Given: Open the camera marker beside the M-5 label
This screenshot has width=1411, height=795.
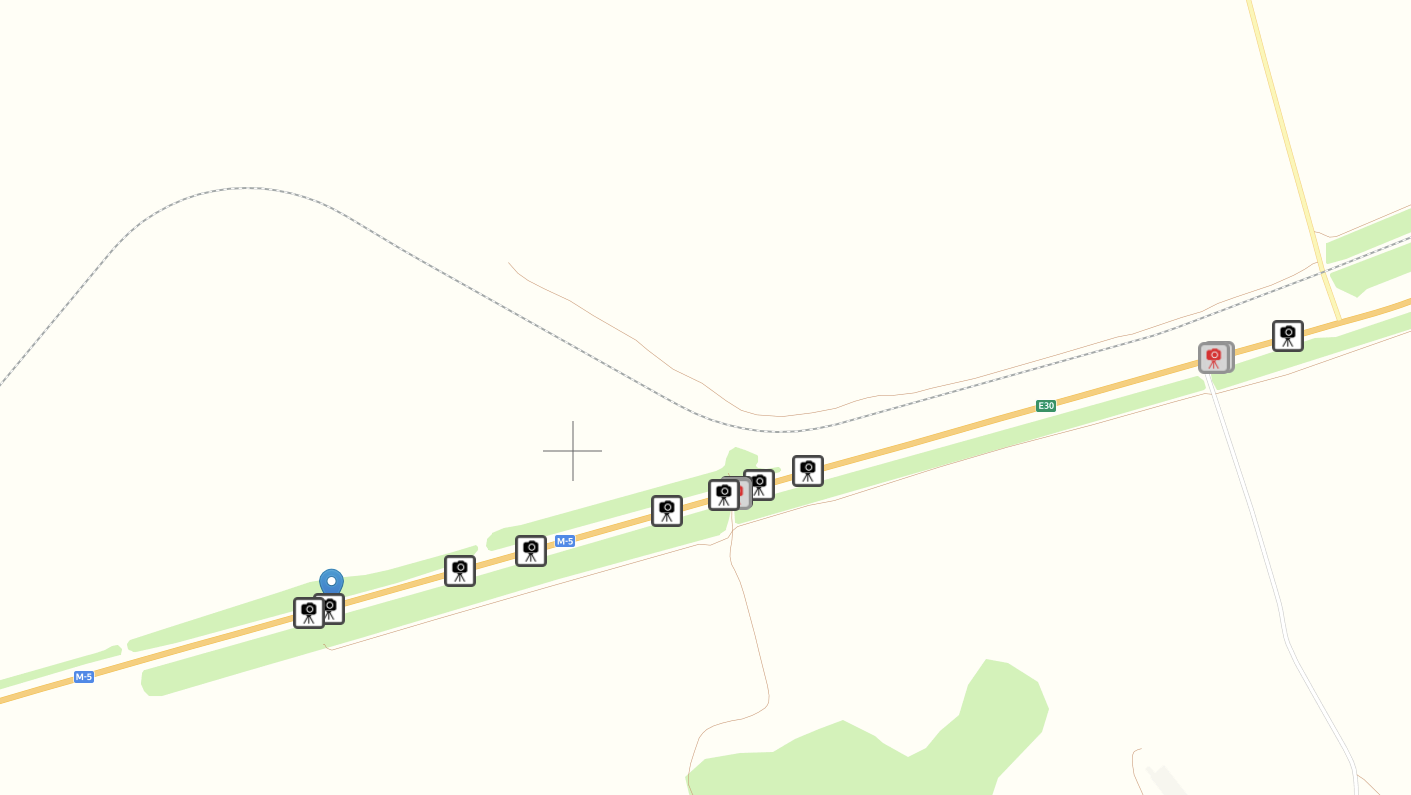Looking at the screenshot, I should click(531, 551).
